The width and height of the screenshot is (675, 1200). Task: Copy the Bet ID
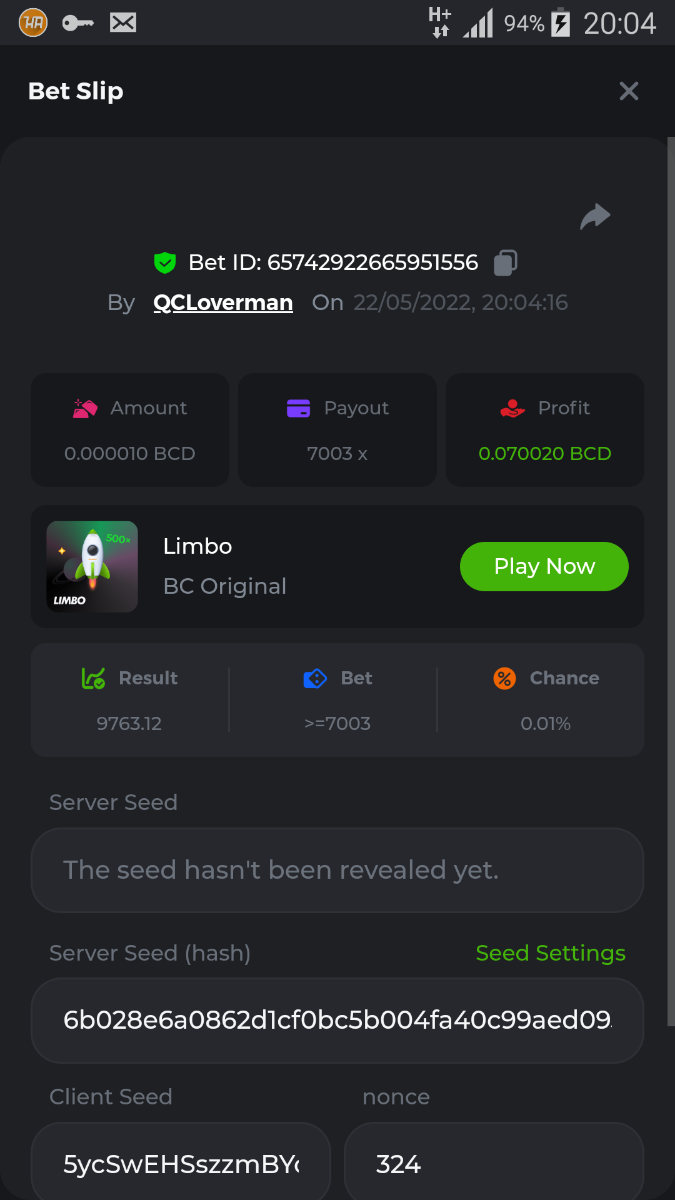505,263
